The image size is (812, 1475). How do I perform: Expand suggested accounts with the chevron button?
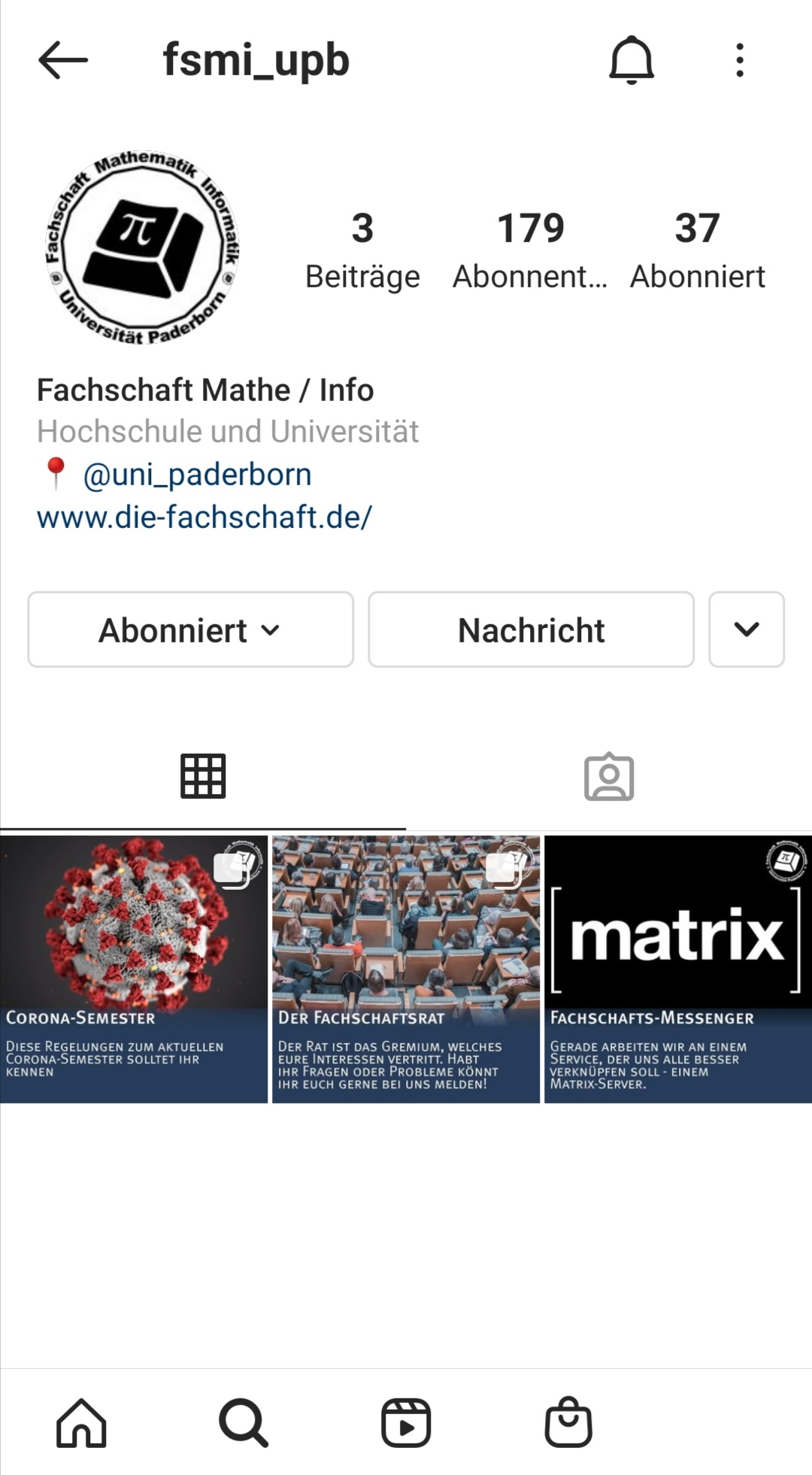point(747,630)
